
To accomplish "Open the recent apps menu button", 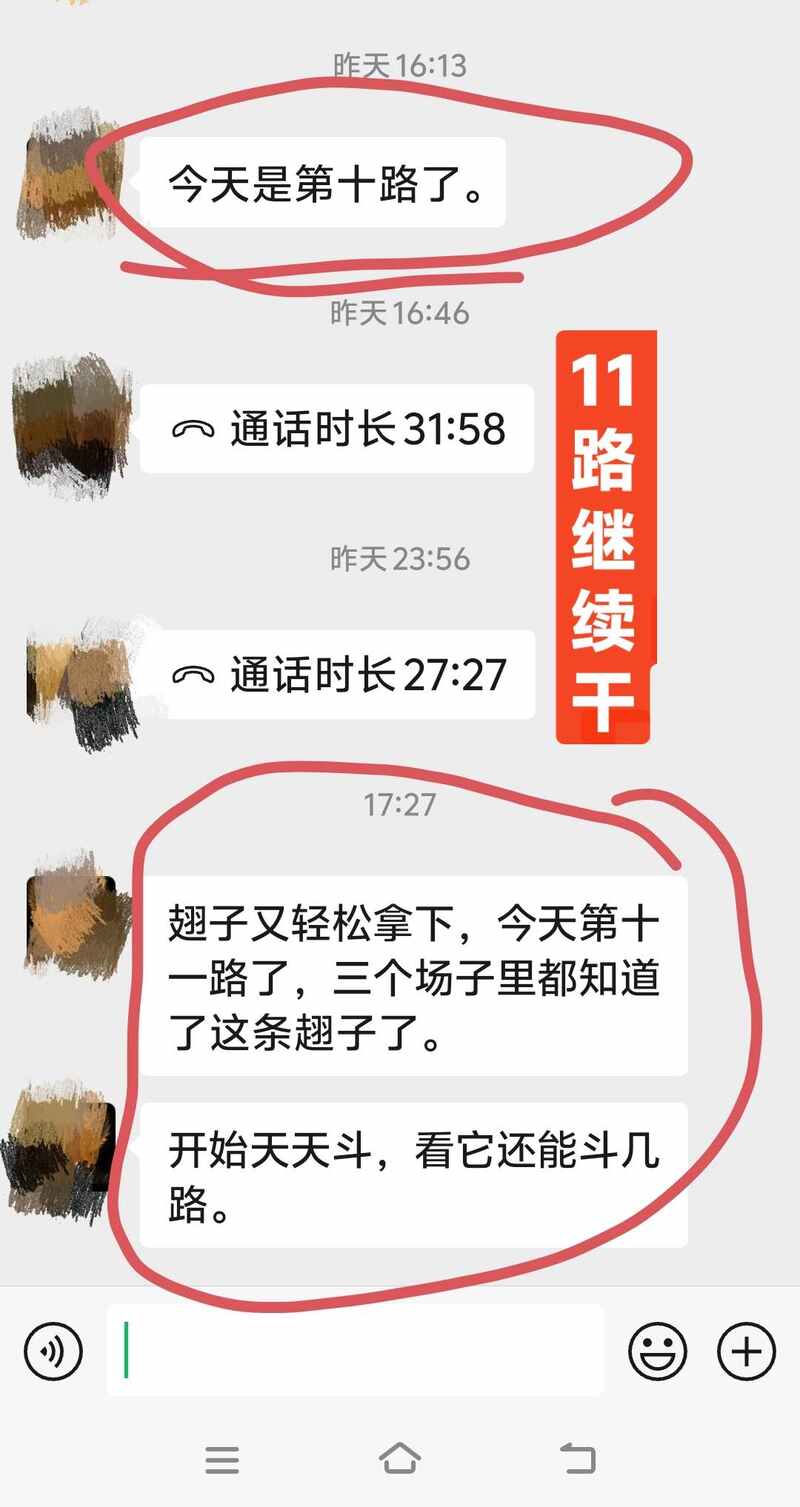I will pyautogui.click(x=222, y=1459).
